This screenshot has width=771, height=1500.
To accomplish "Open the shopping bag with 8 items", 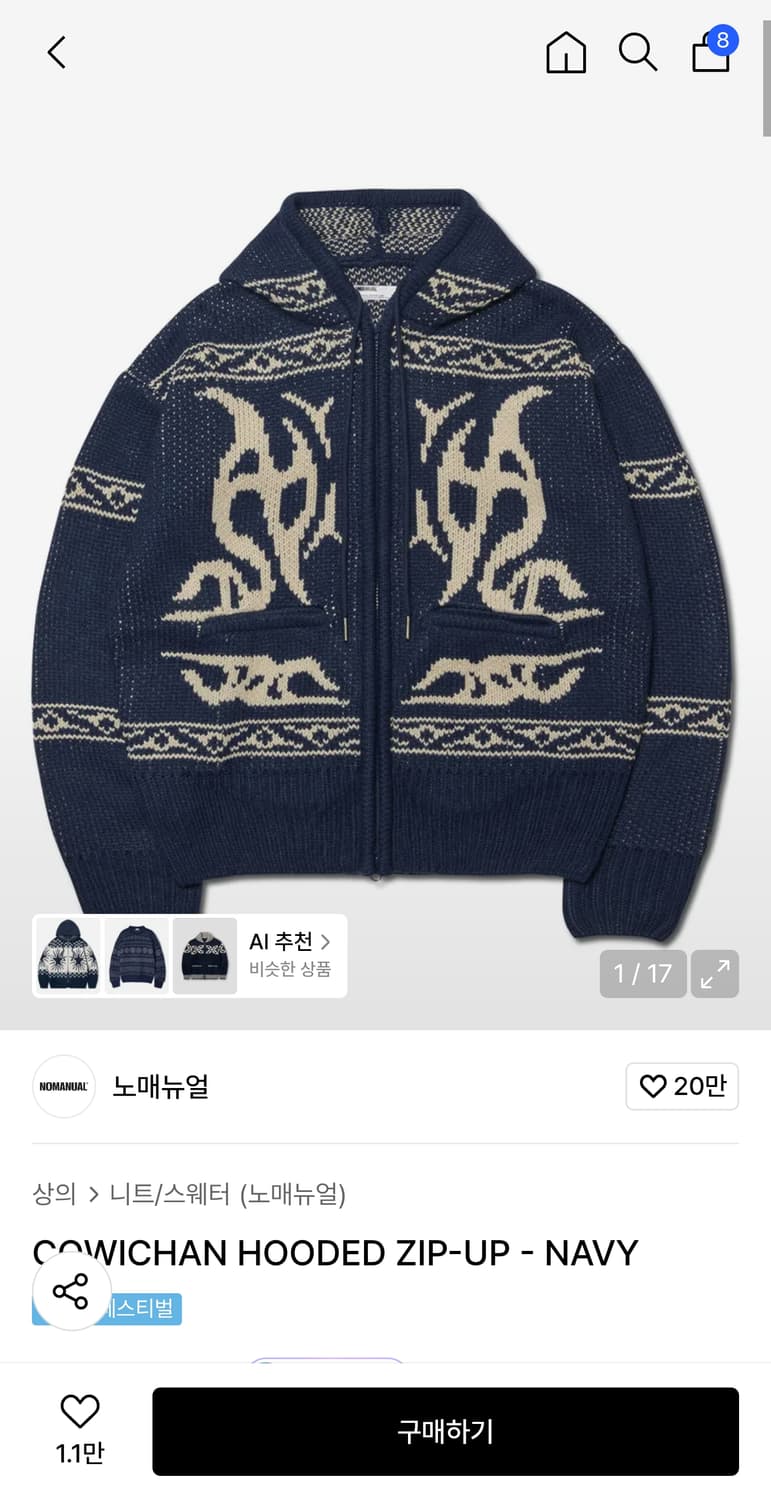I will coord(710,55).
